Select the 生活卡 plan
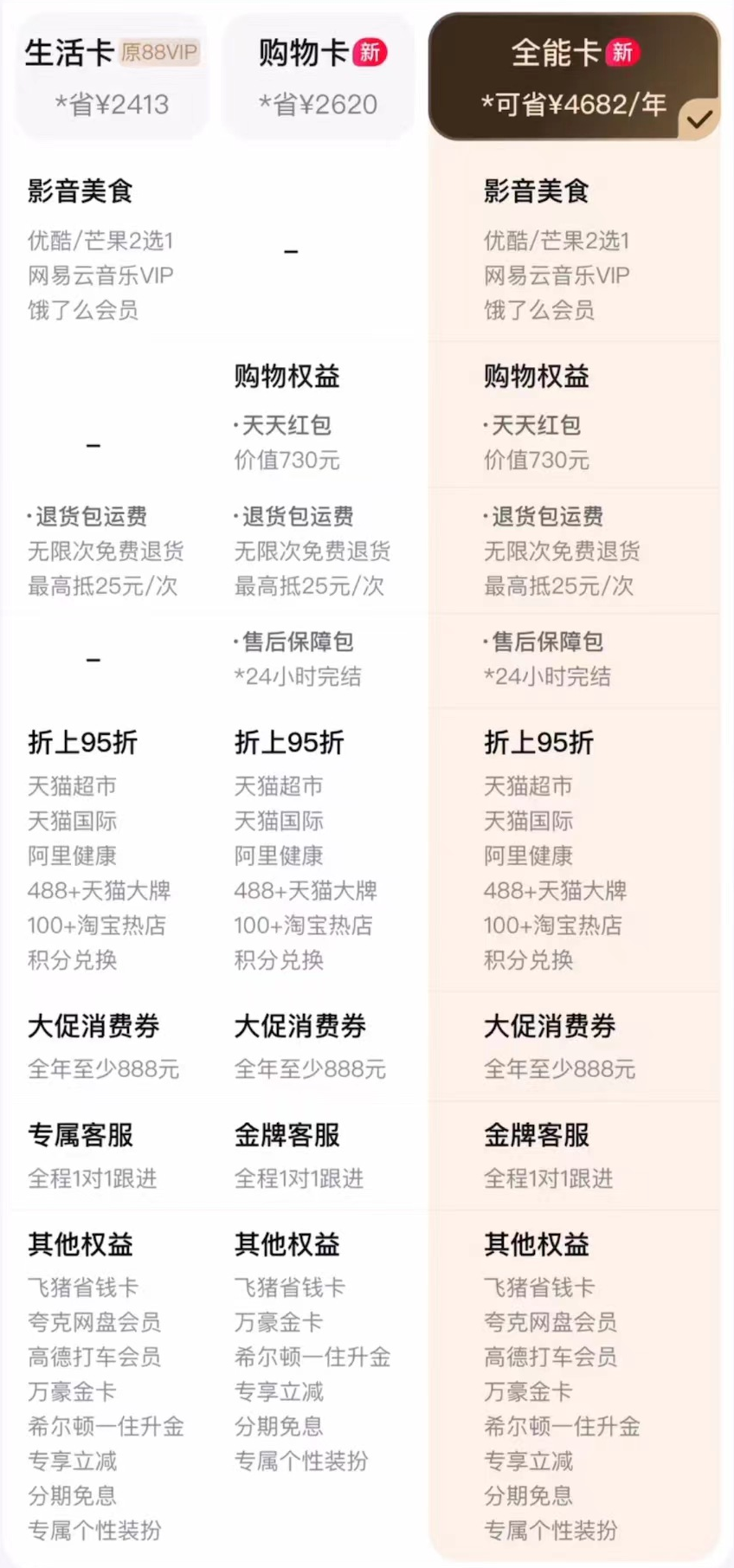734x1568 pixels. (112, 77)
